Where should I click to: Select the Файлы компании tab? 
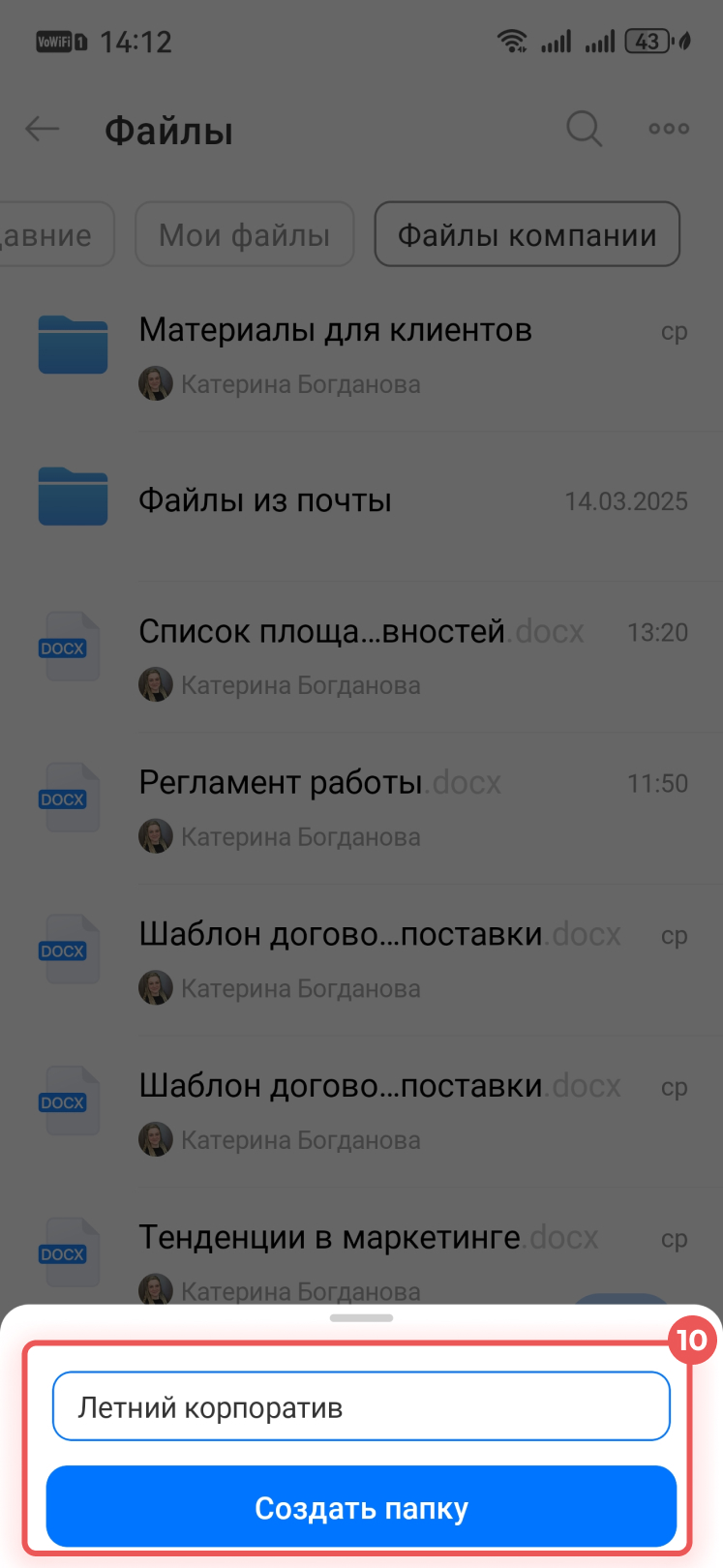click(x=527, y=234)
